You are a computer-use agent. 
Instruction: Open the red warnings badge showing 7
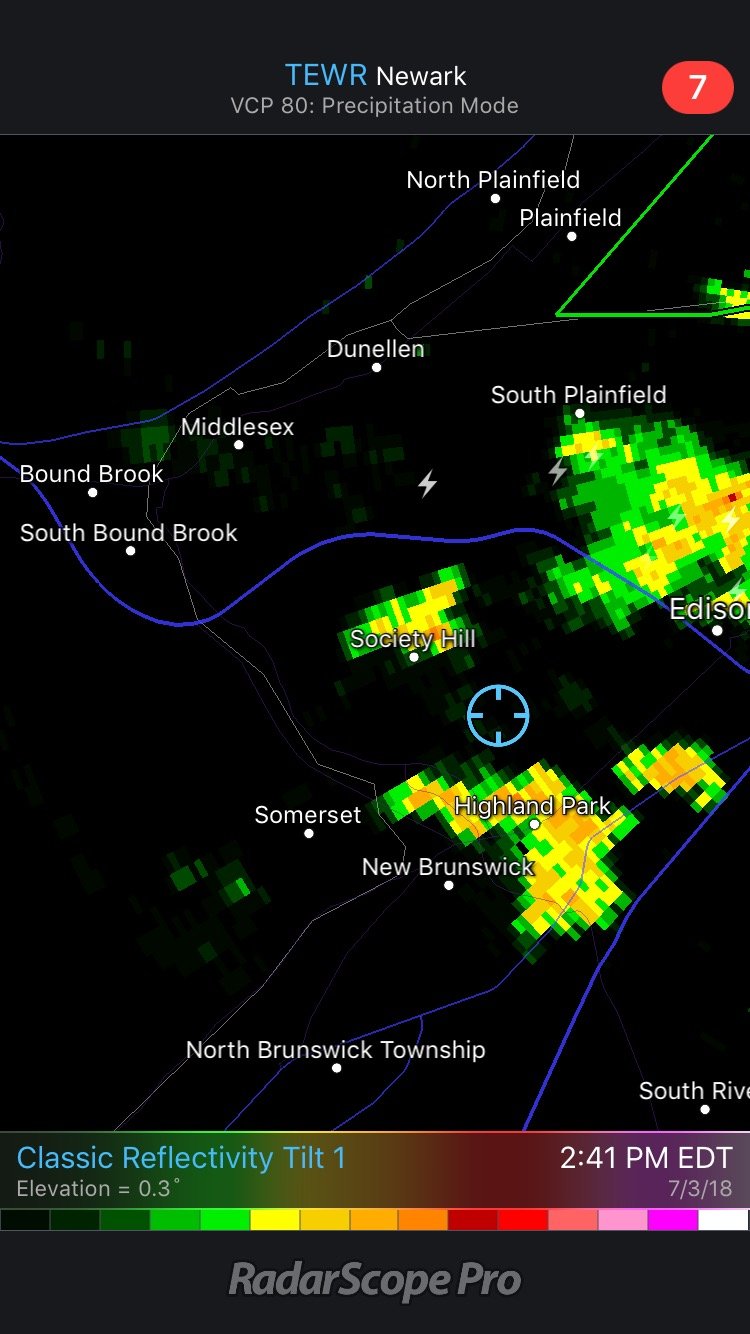click(x=697, y=87)
